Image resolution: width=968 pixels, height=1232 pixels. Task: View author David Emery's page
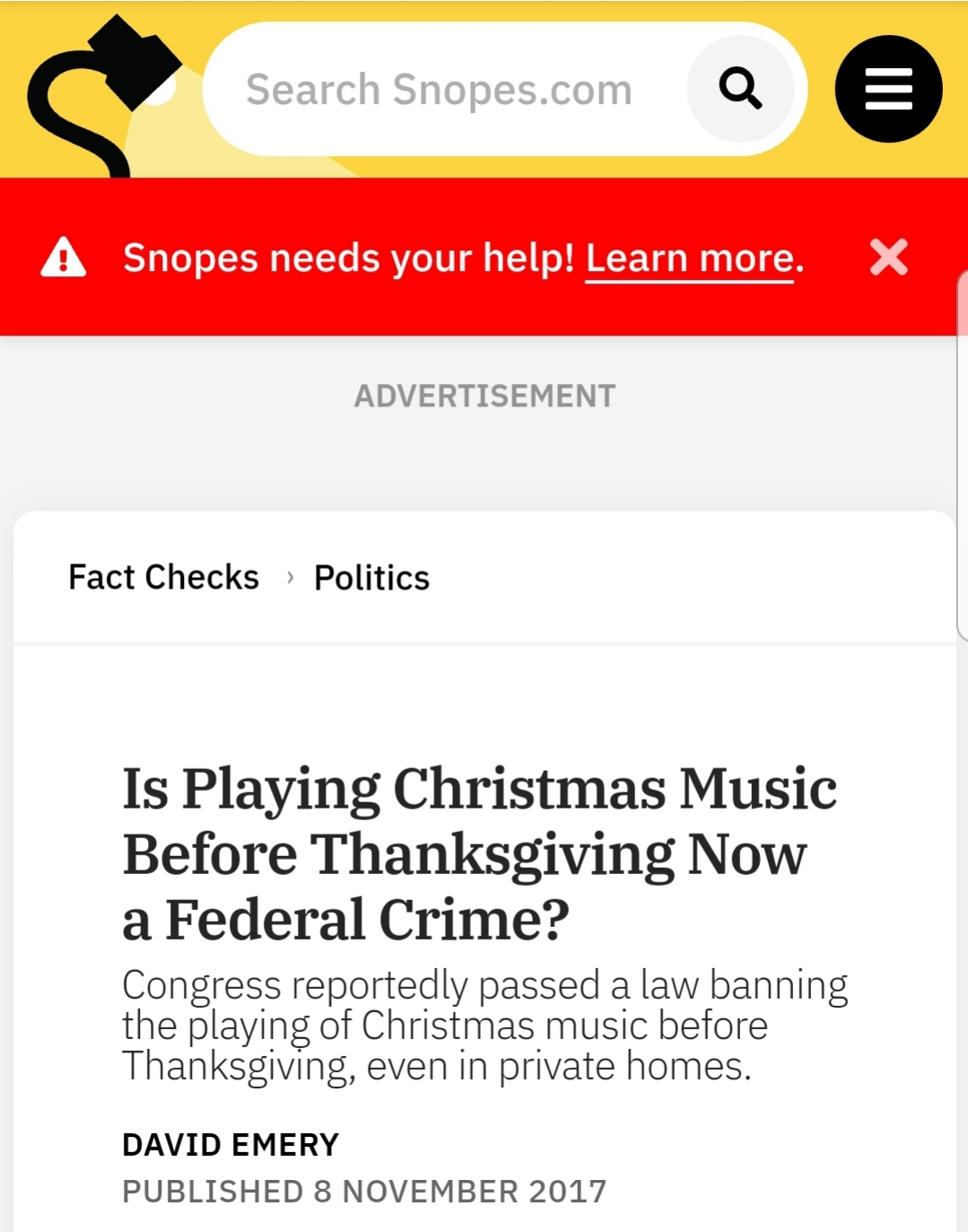(231, 1144)
